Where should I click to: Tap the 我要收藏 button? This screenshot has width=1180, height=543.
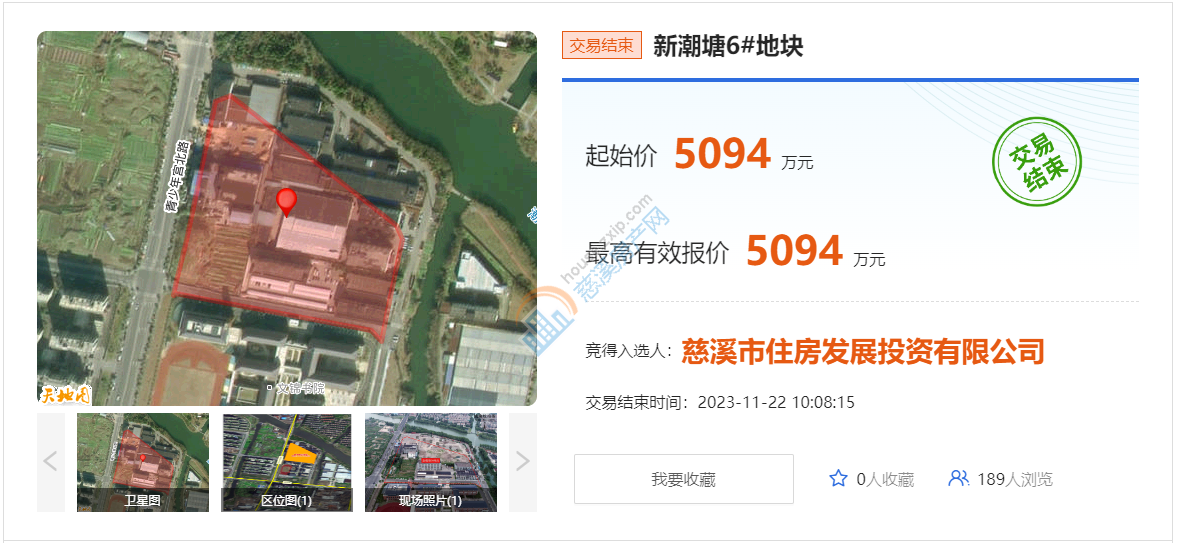(x=683, y=479)
